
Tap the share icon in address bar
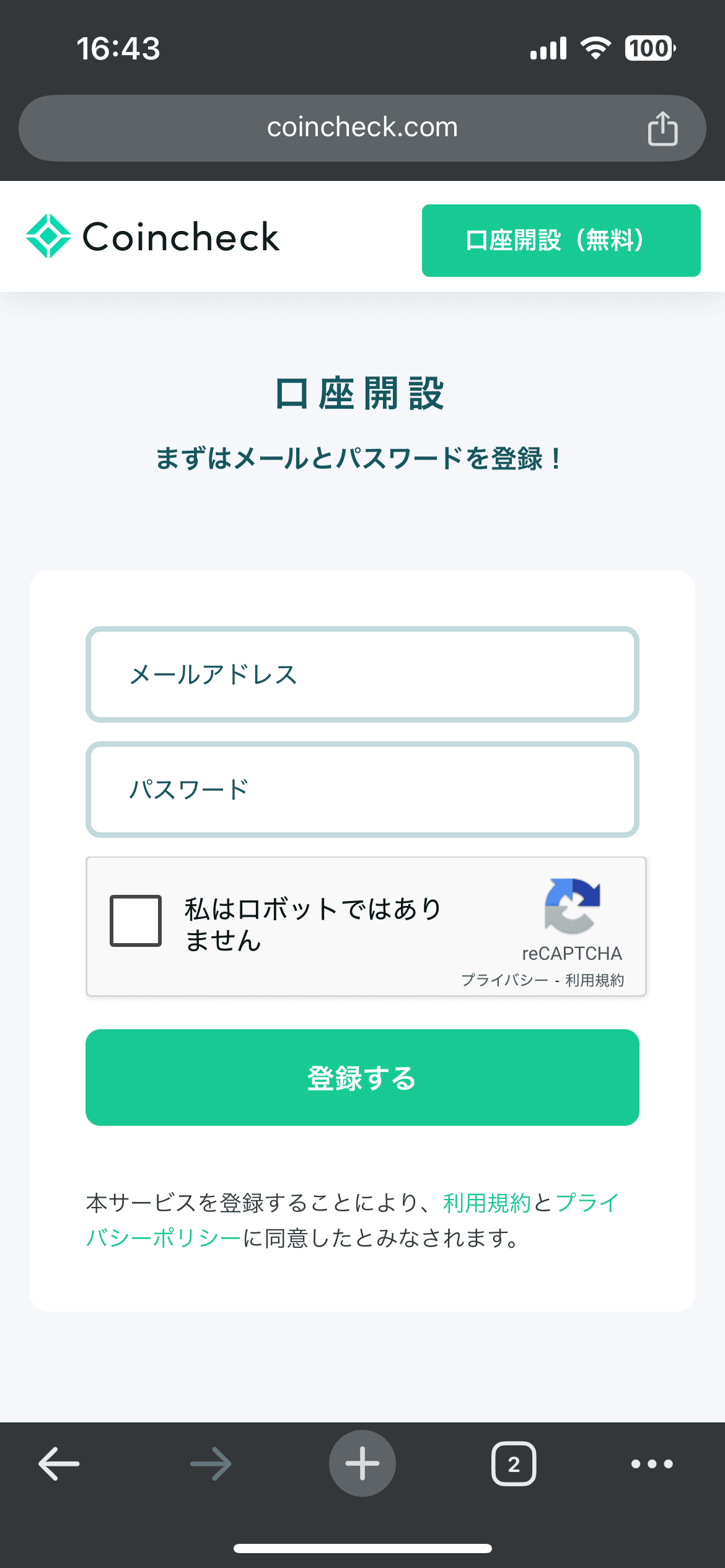pyautogui.click(x=662, y=129)
